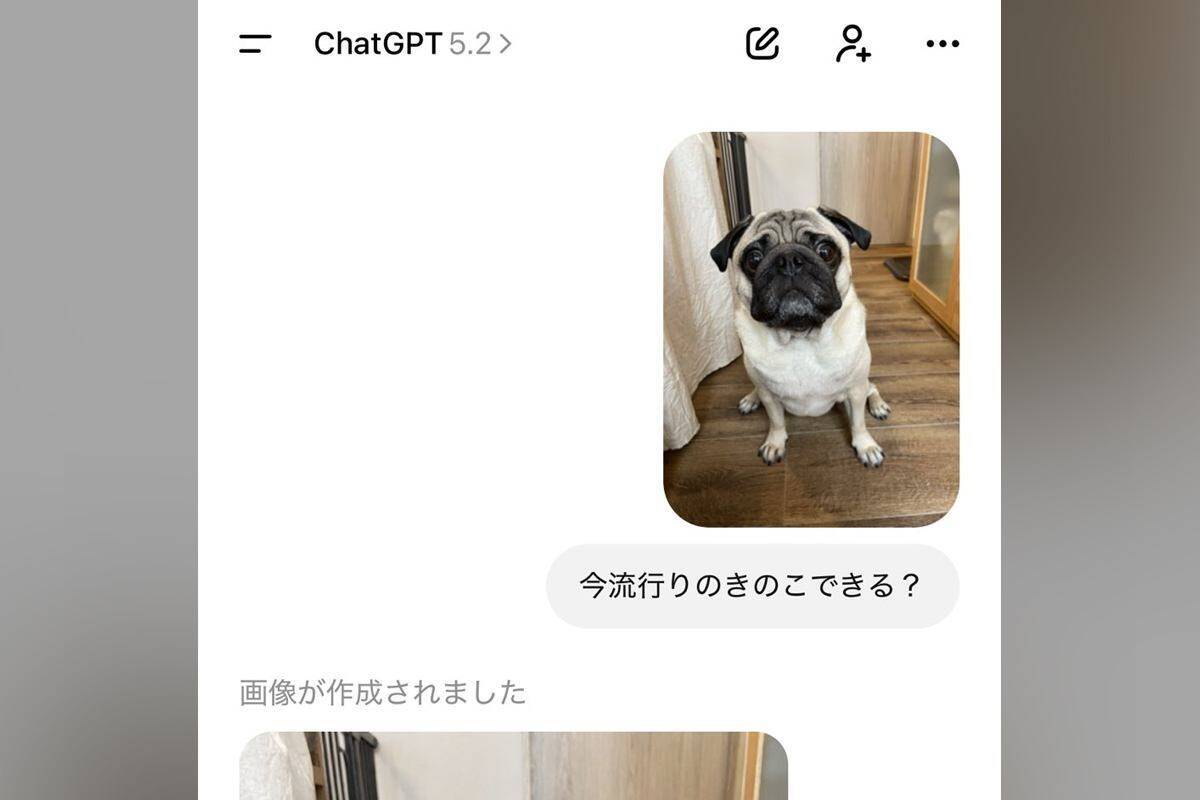View the generated image below
The width and height of the screenshot is (1200, 800).
(513, 767)
